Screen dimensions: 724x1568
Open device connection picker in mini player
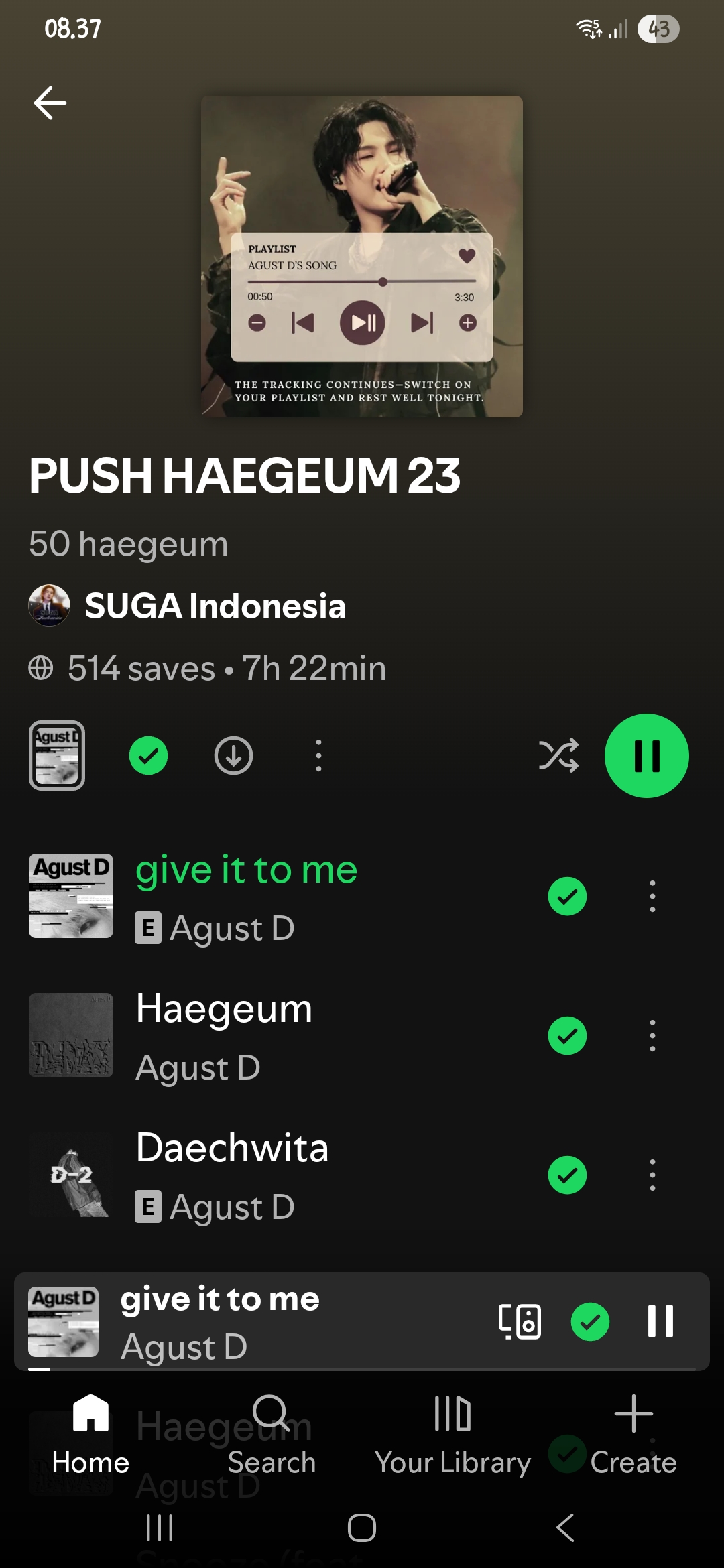click(x=520, y=1321)
